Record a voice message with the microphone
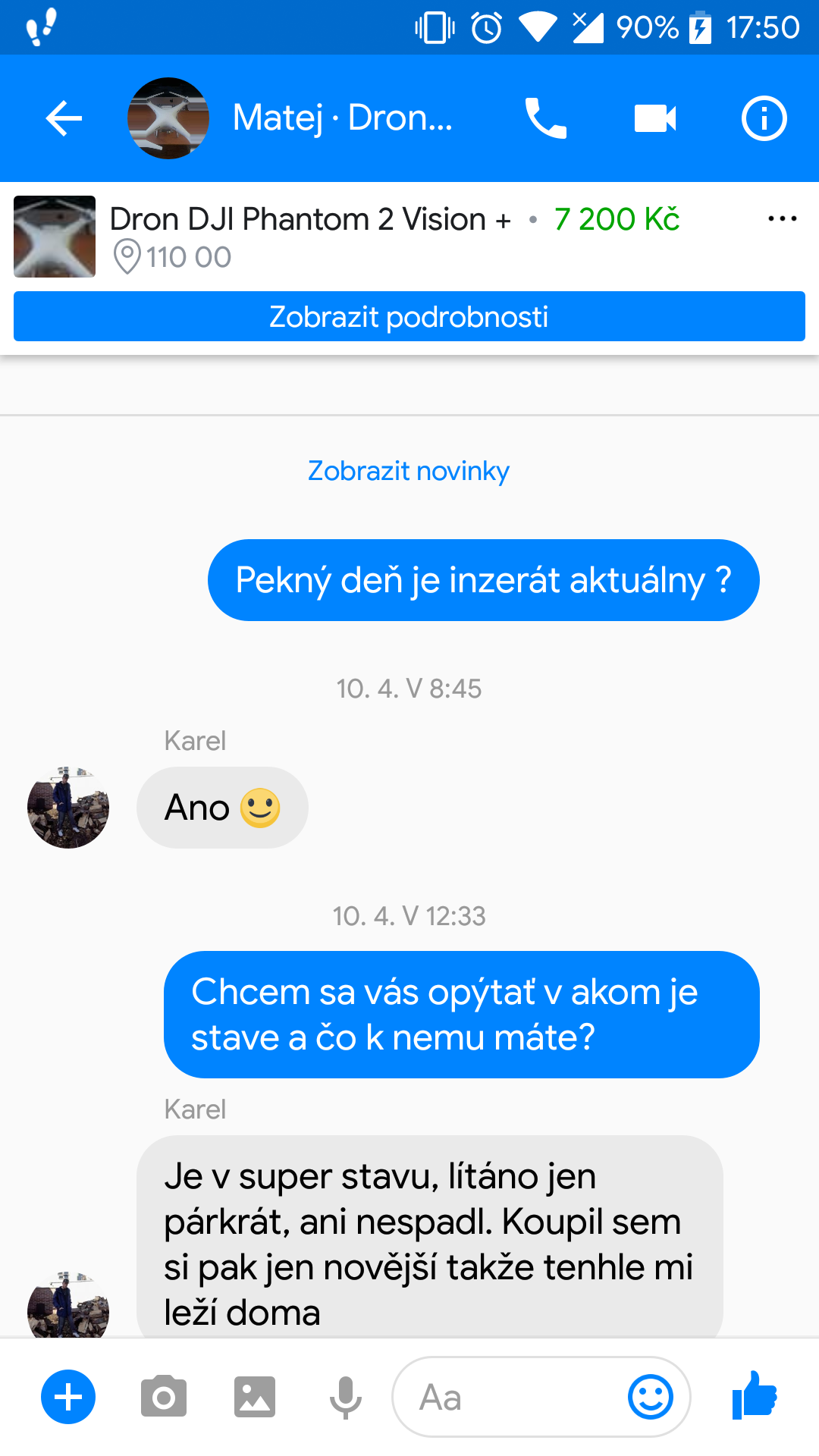The image size is (819, 1456). tap(346, 1397)
